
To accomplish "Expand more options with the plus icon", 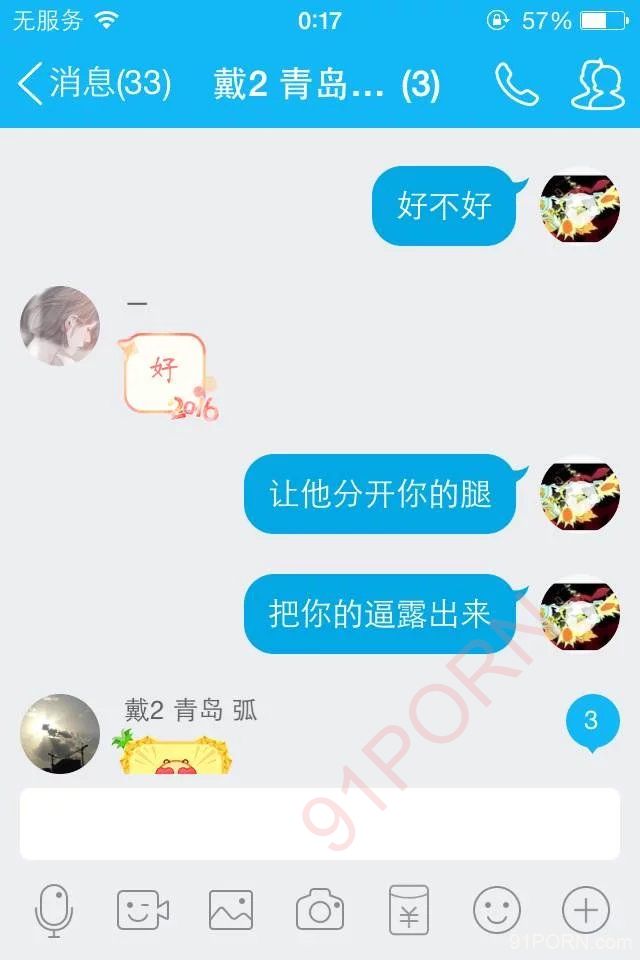I will [585, 910].
